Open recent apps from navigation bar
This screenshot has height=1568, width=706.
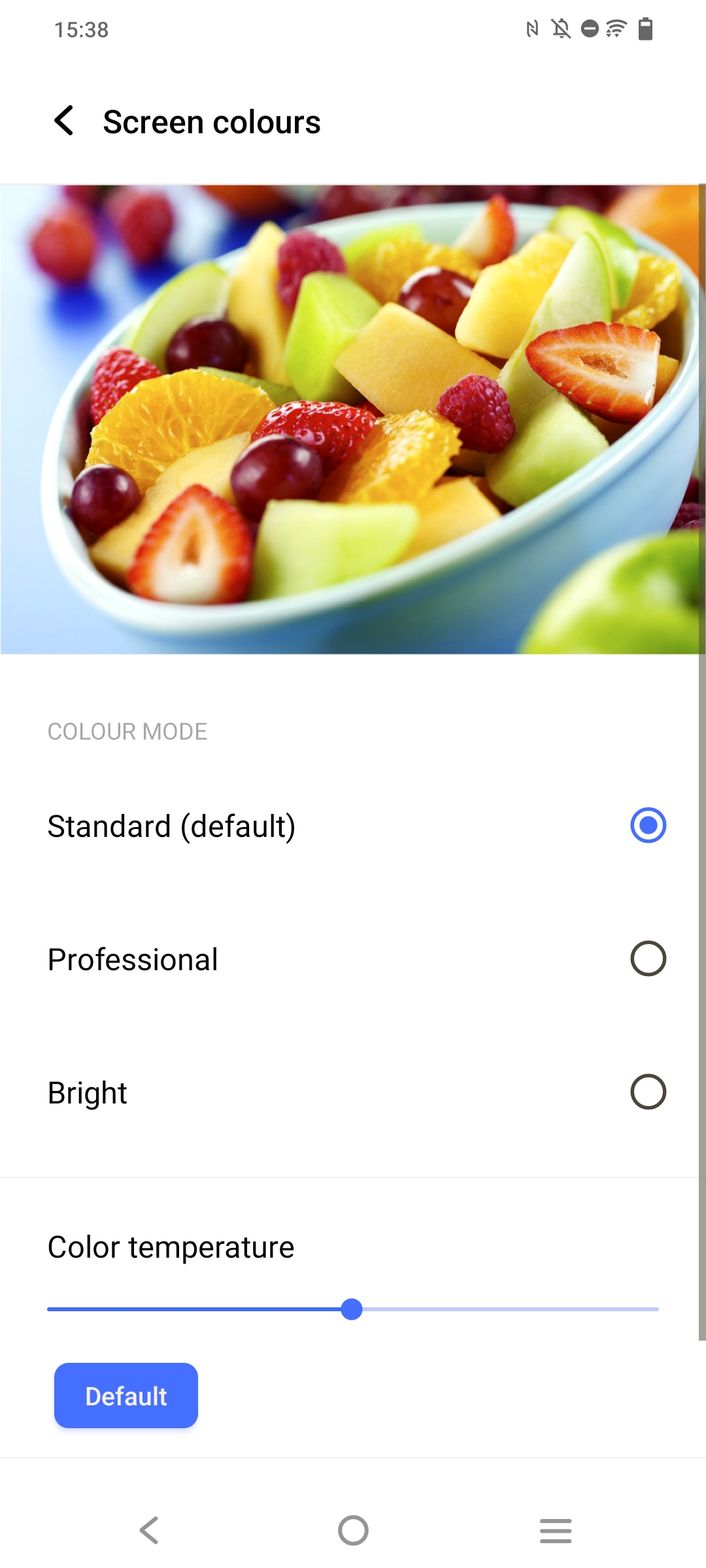pos(556,1530)
